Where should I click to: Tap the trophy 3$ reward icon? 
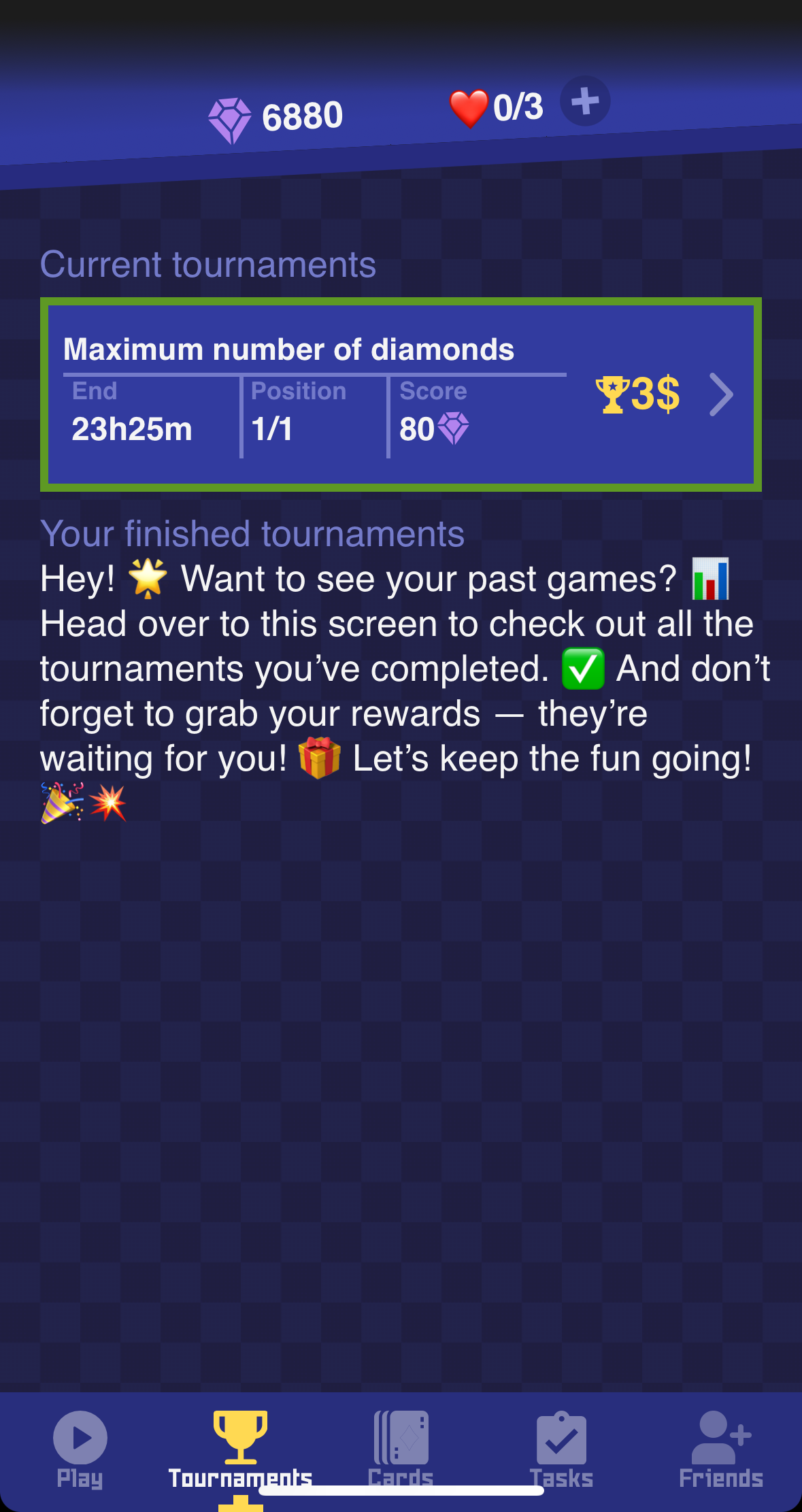pyautogui.click(x=637, y=394)
